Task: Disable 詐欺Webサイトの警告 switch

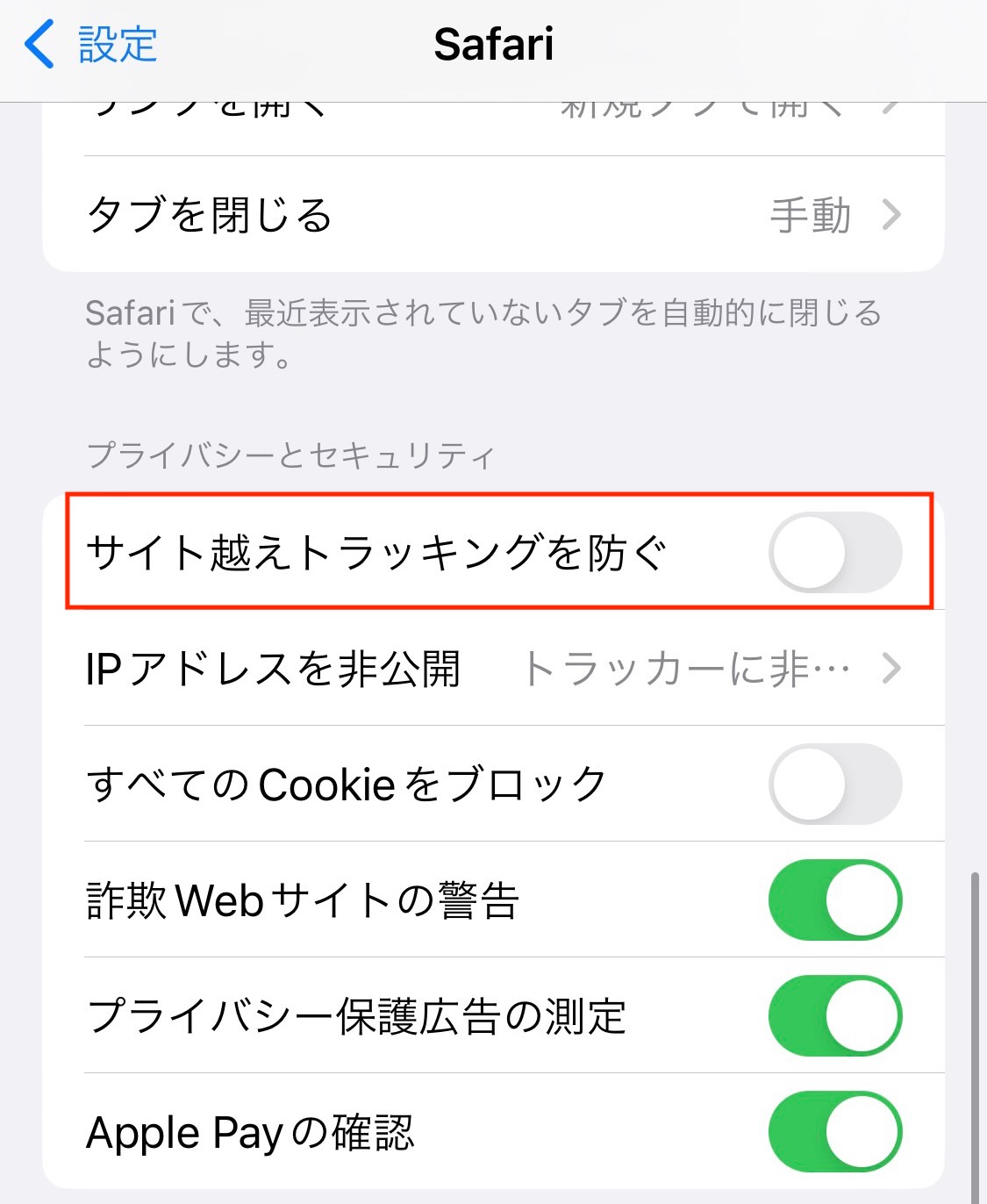Action: coord(834,899)
